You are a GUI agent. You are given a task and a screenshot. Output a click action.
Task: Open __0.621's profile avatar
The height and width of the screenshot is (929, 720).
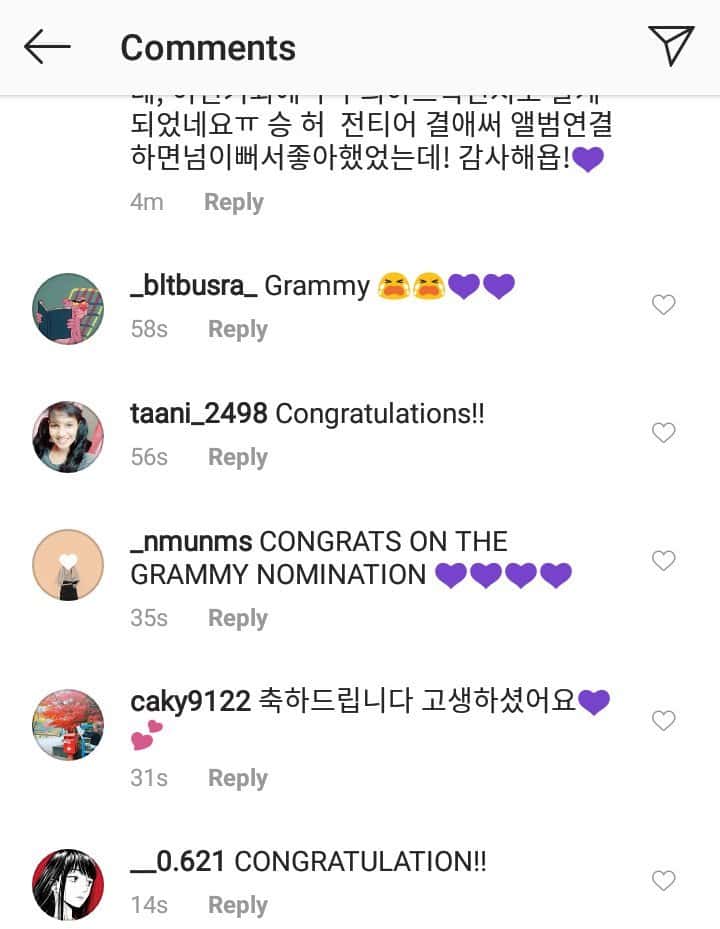coord(68,885)
